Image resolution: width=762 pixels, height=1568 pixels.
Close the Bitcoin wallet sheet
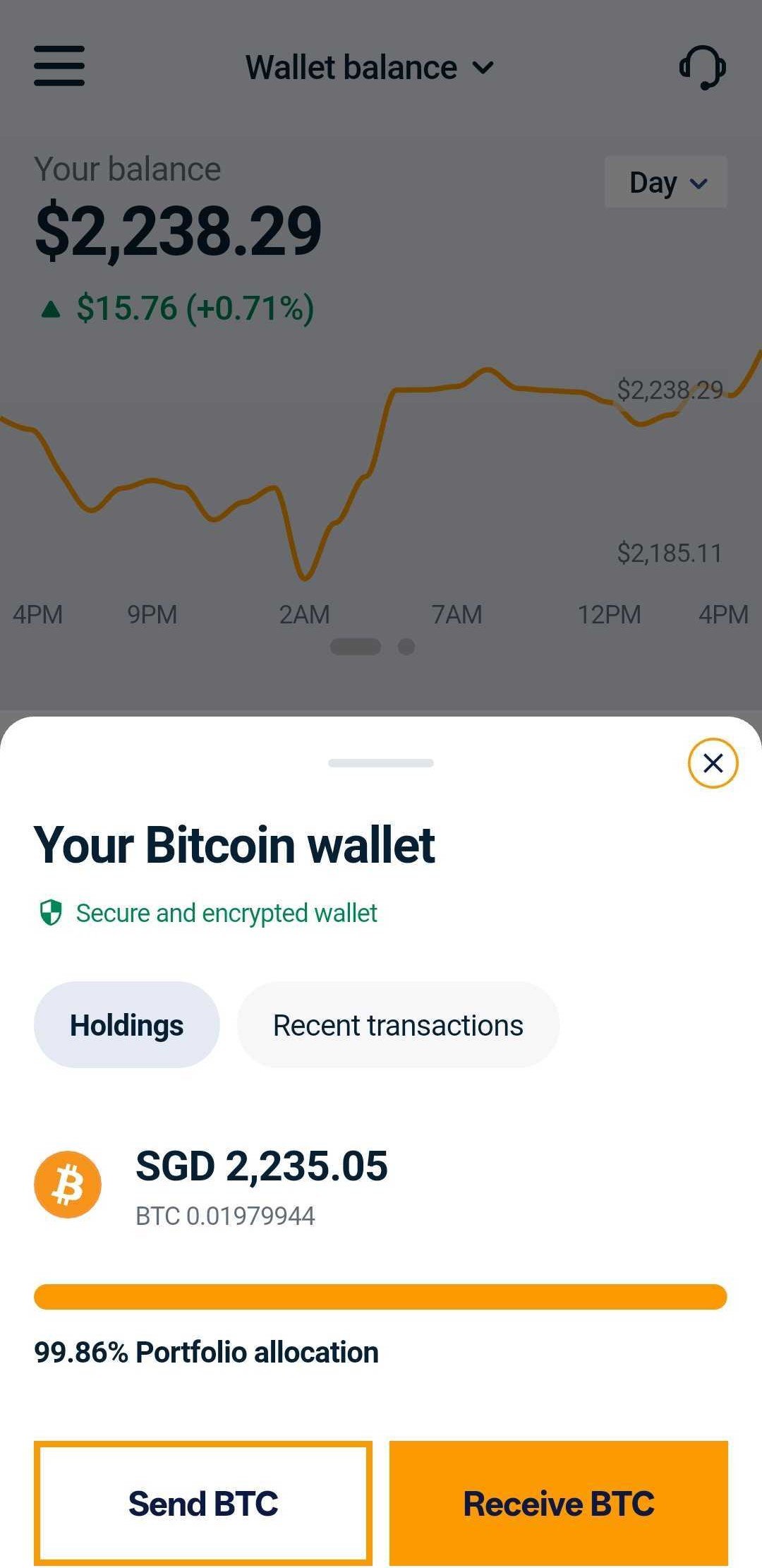pos(713,762)
